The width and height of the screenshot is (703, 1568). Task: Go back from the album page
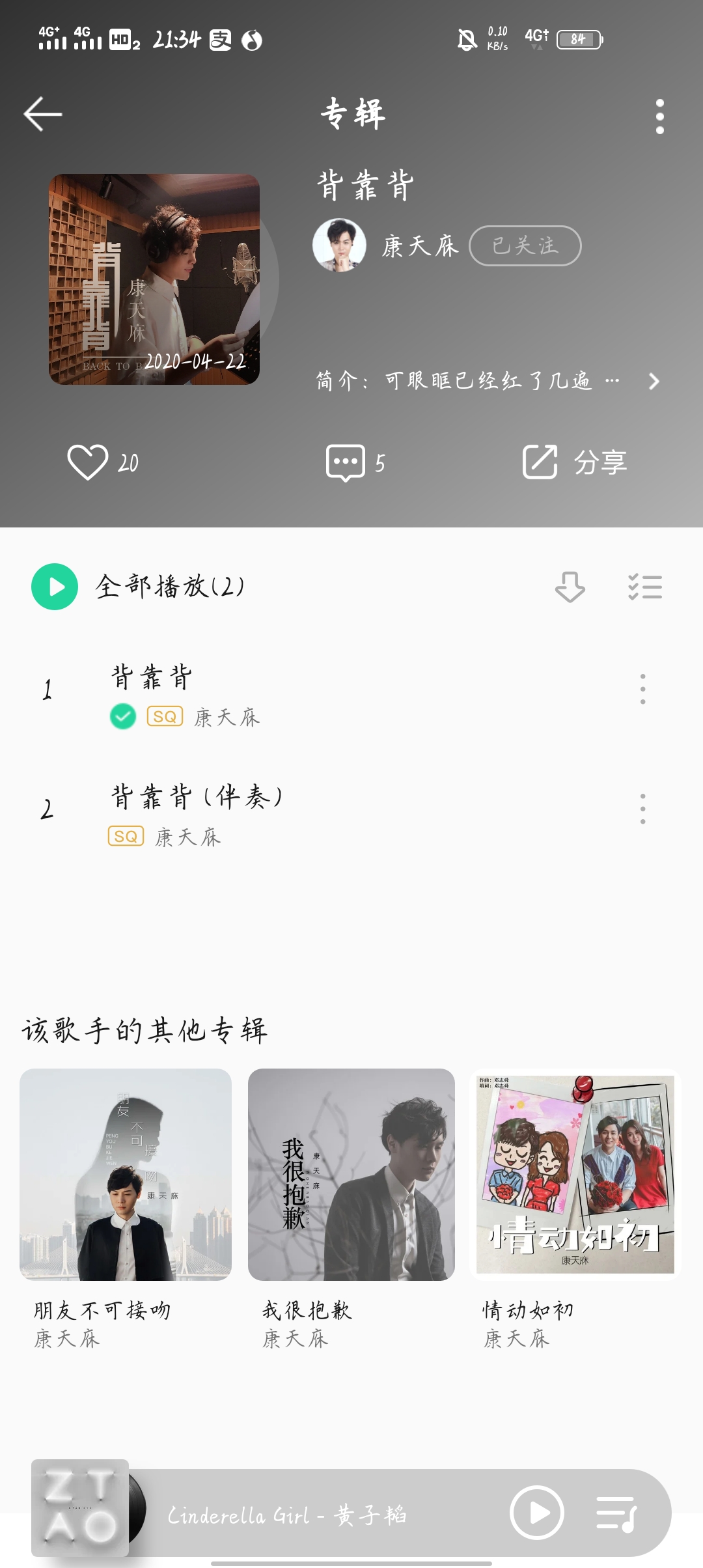coord(43,115)
